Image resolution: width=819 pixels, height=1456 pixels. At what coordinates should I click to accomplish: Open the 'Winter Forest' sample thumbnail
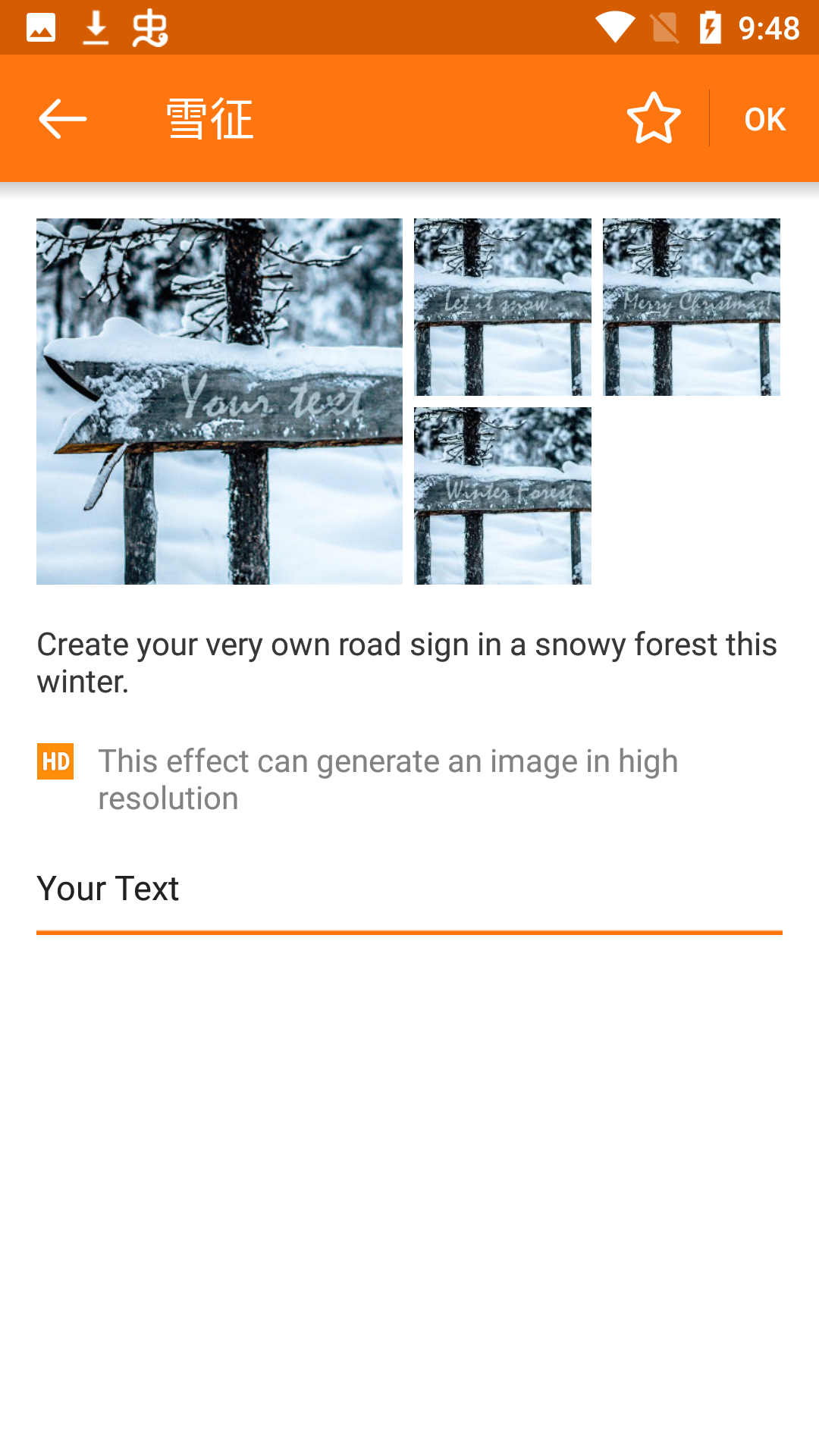pyautogui.click(x=502, y=496)
